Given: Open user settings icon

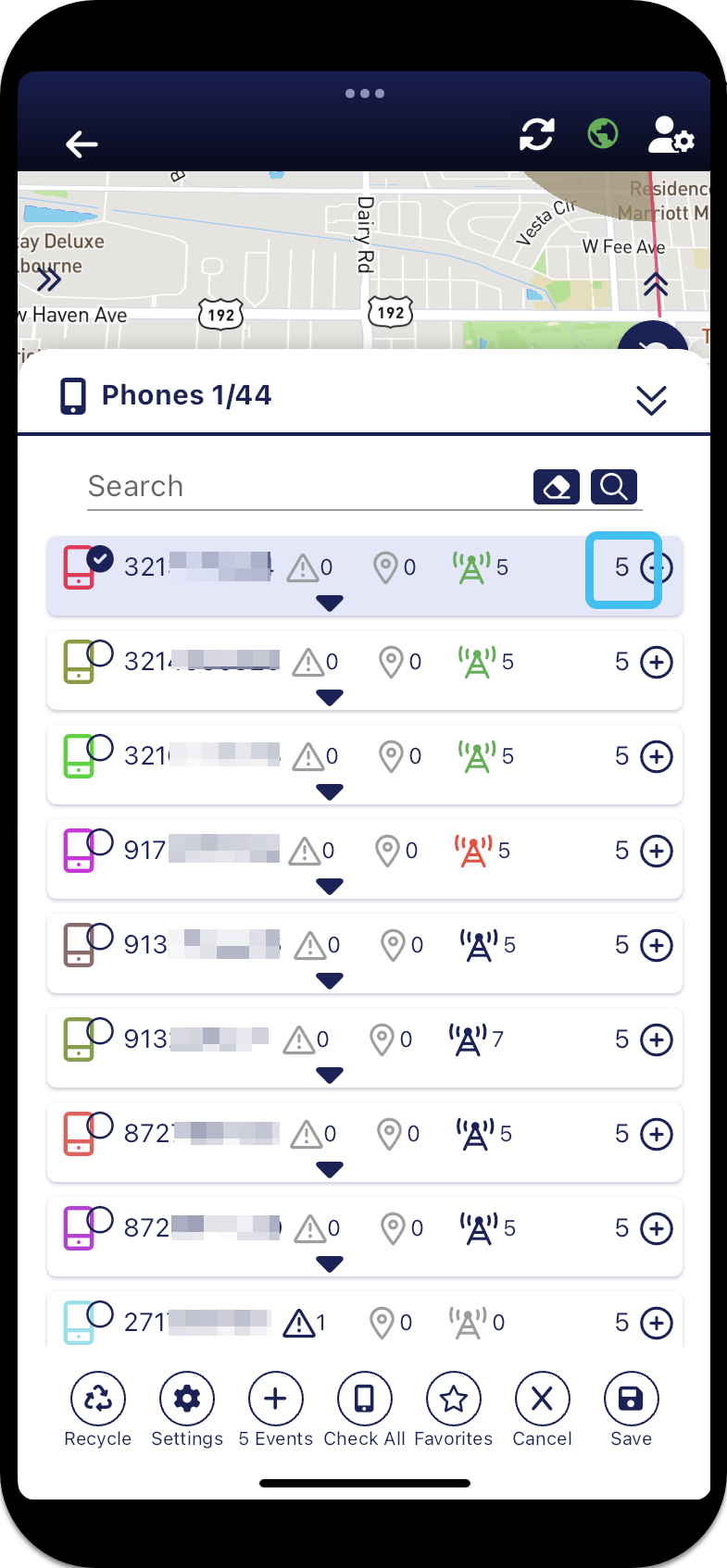Looking at the screenshot, I should (x=671, y=135).
